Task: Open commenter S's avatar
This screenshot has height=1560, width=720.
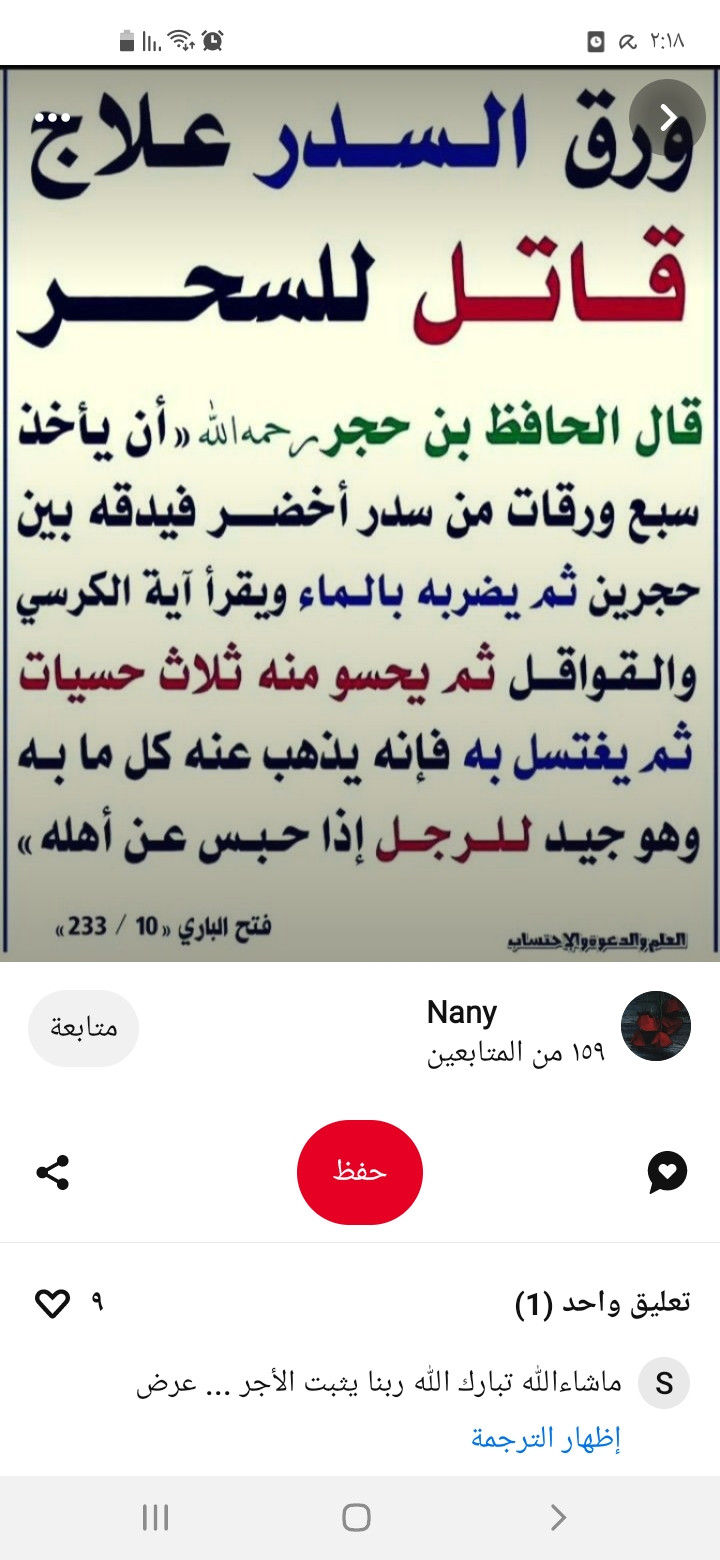Action: click(x=664, y=1384)
